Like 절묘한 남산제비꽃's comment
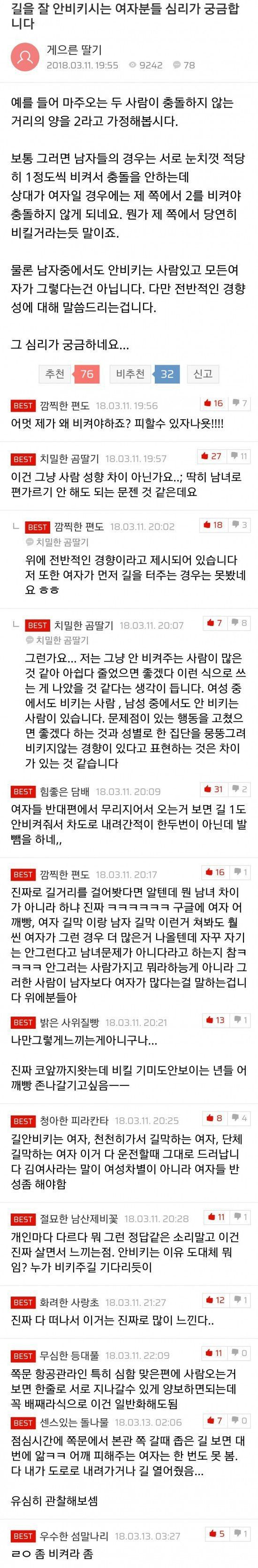Viewport: 258px width, 1568px height. coord(217,1216)
